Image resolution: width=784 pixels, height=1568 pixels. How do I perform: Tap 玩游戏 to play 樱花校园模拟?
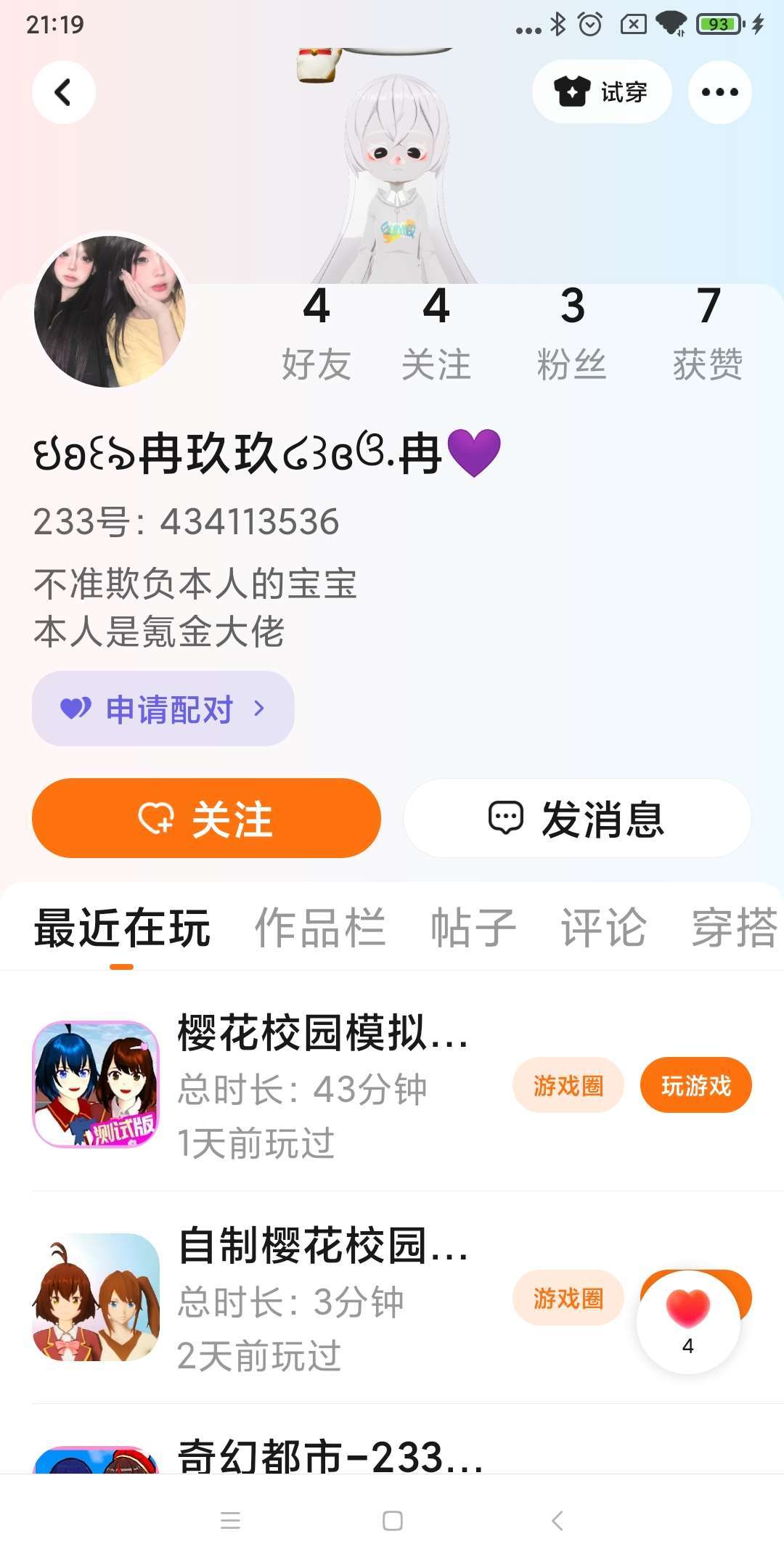coord(695,1086)
